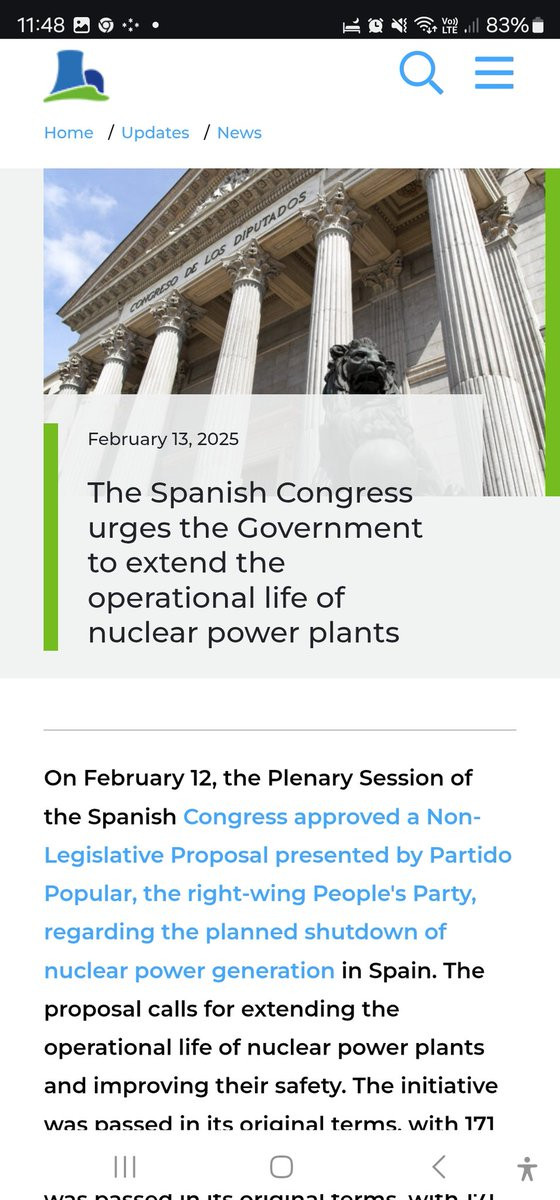Follow the Congress Non-Legislative Proposal link

click(x=277, y=894)
